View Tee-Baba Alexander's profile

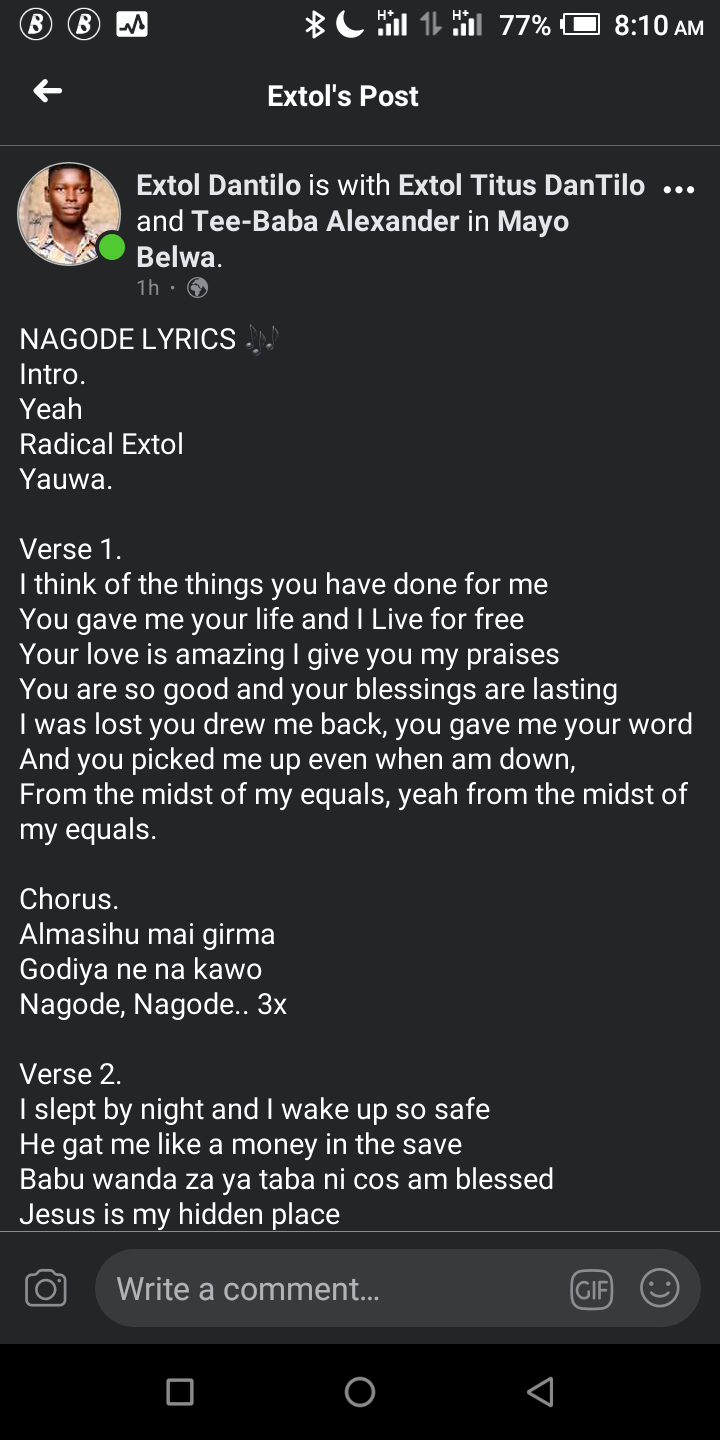click(325, 221)
